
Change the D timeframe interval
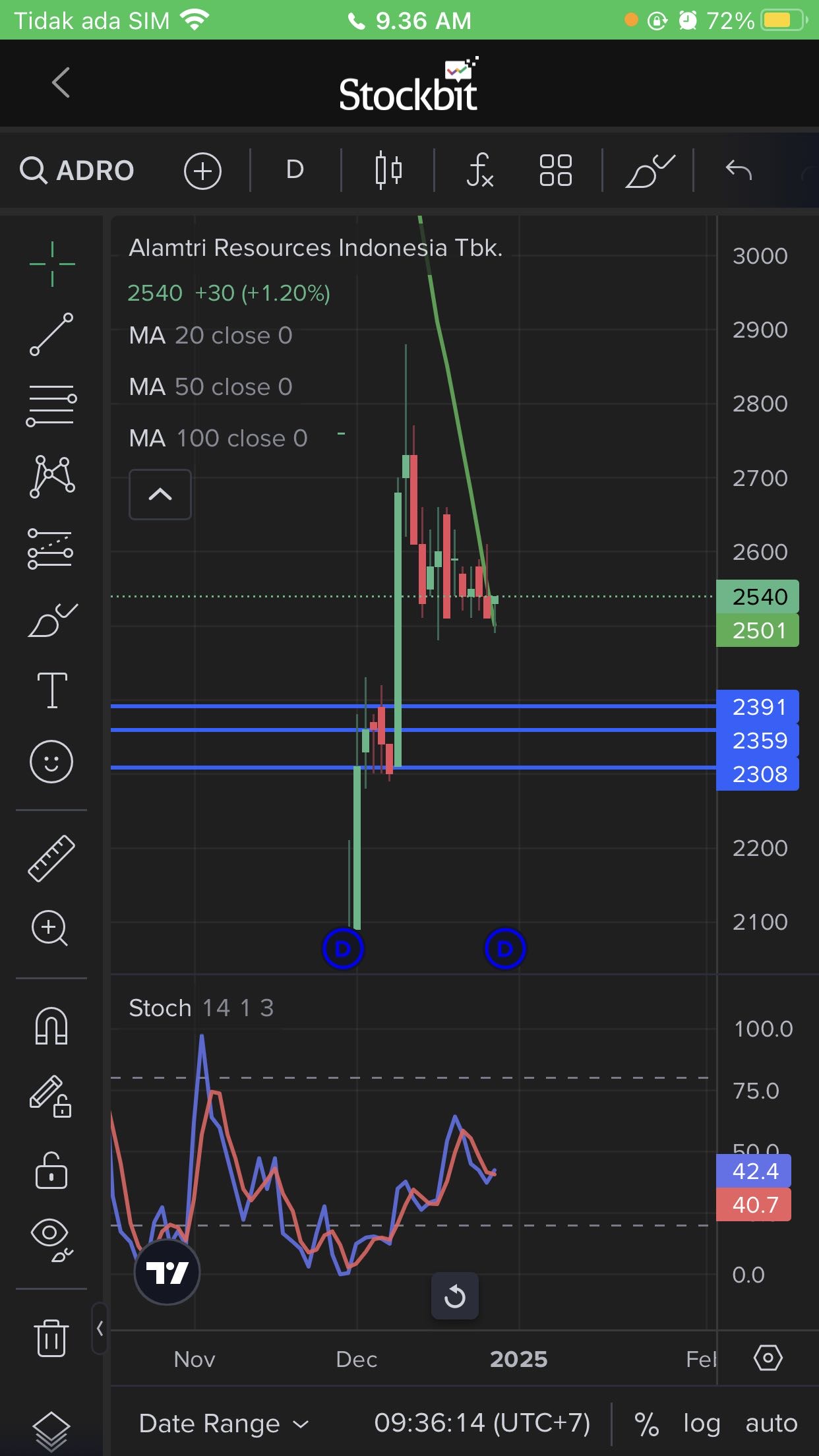[295, 170]
